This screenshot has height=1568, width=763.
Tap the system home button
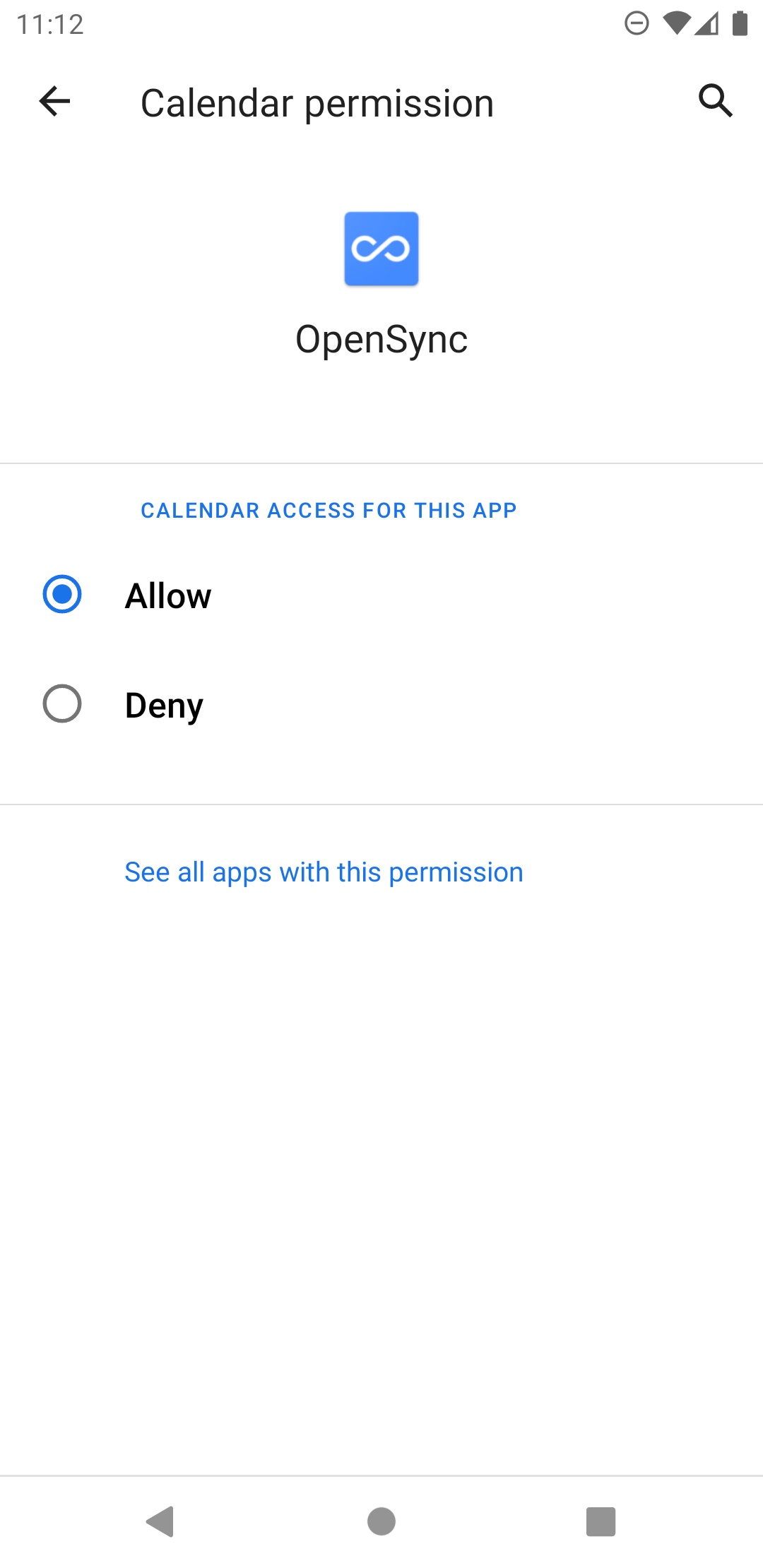point(381,1521)
